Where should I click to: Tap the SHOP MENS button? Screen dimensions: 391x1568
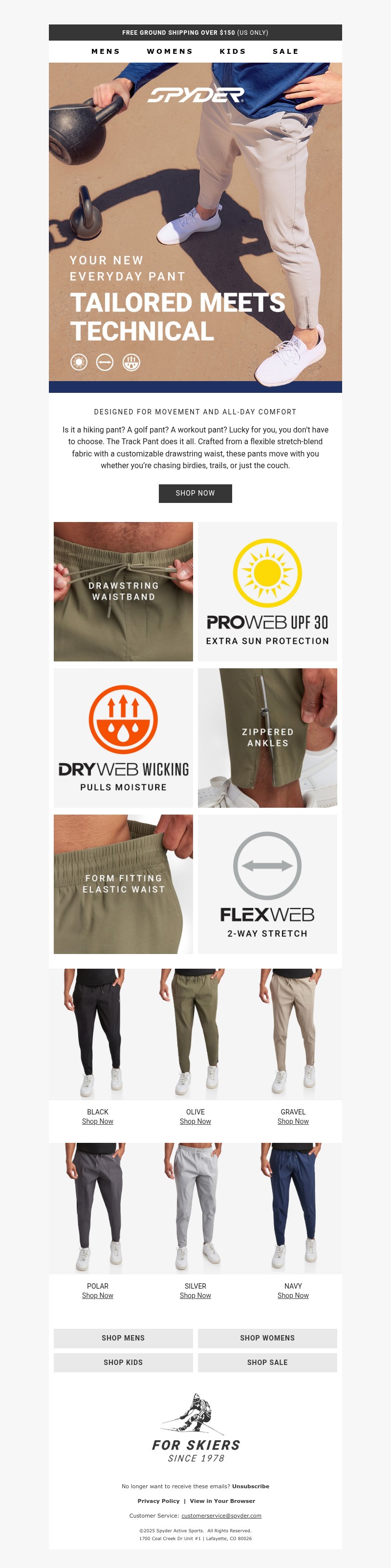click(x=123, y=1338)
